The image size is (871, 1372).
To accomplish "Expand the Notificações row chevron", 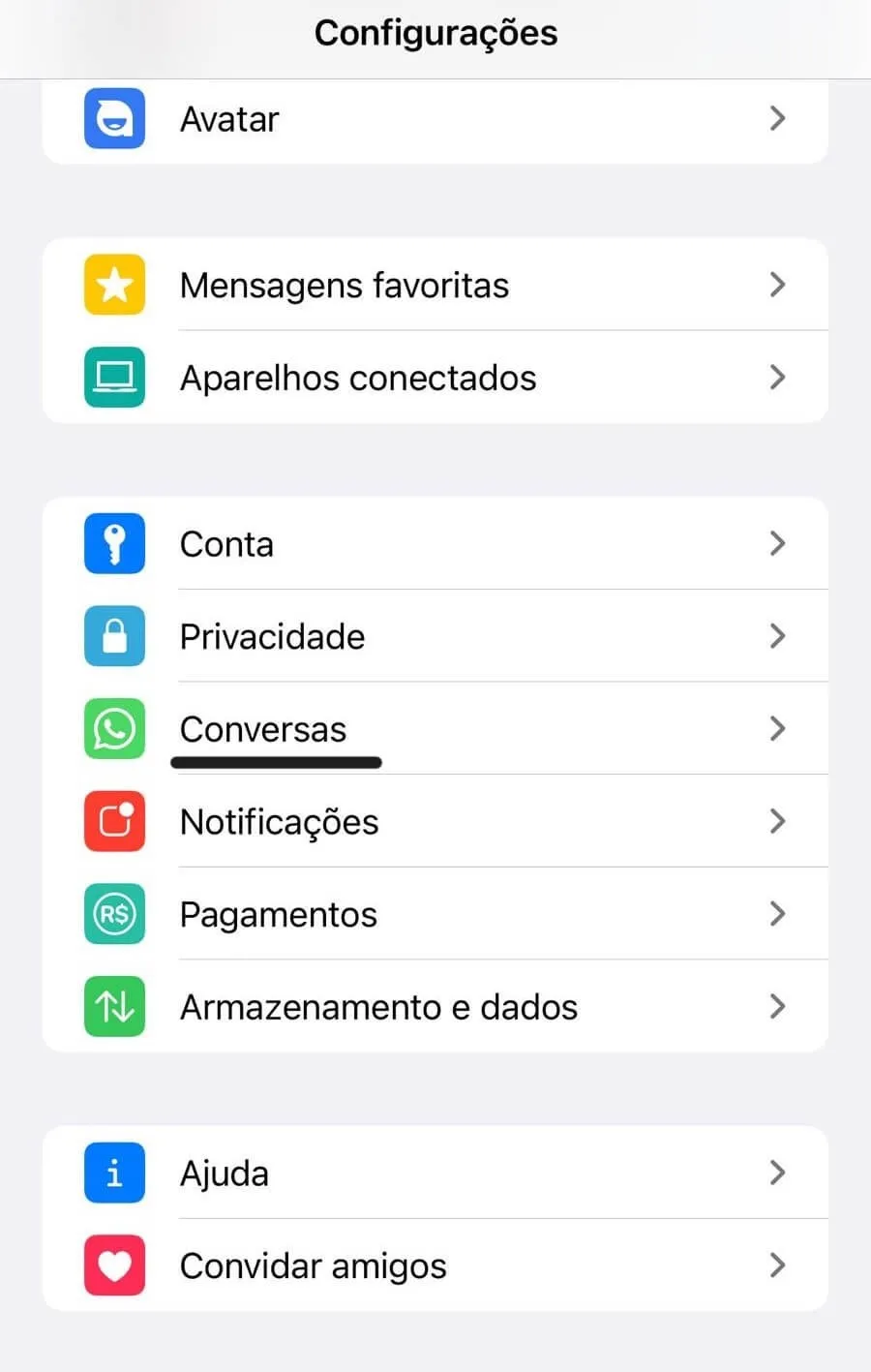I will [x=777, y=821].
